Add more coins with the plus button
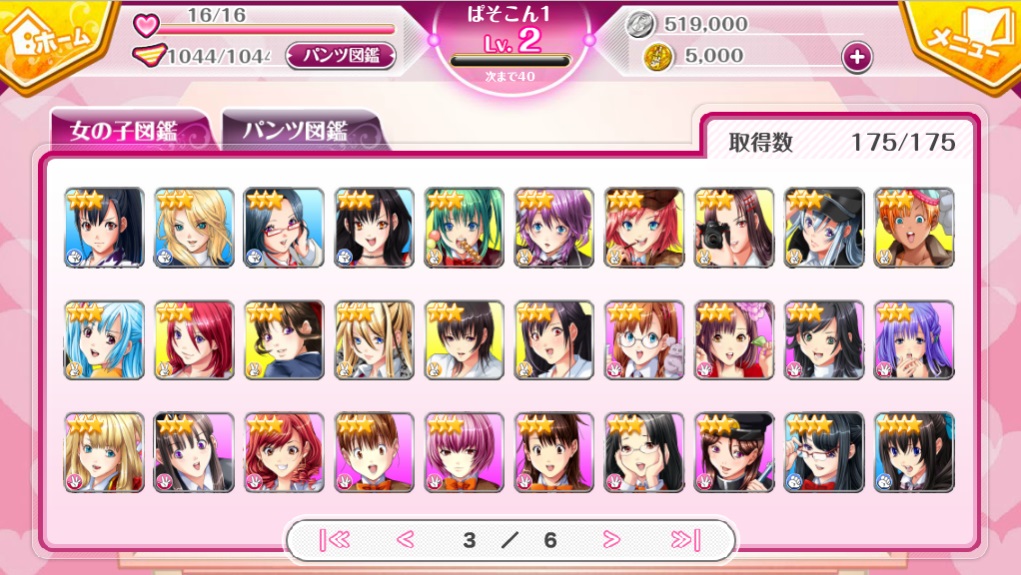1021x575 pixels. (x=856, y=57)
